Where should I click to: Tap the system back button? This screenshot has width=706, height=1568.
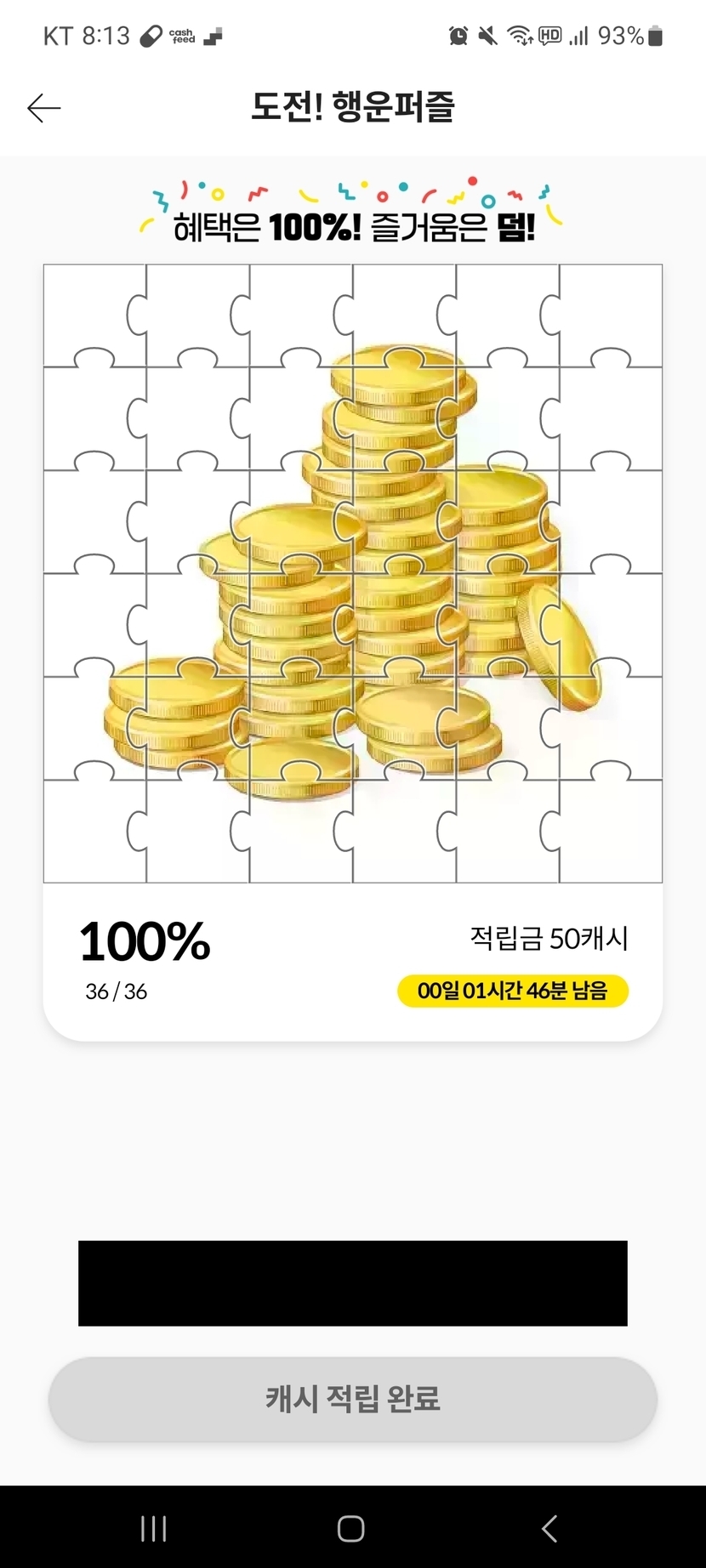point(549,1528)
